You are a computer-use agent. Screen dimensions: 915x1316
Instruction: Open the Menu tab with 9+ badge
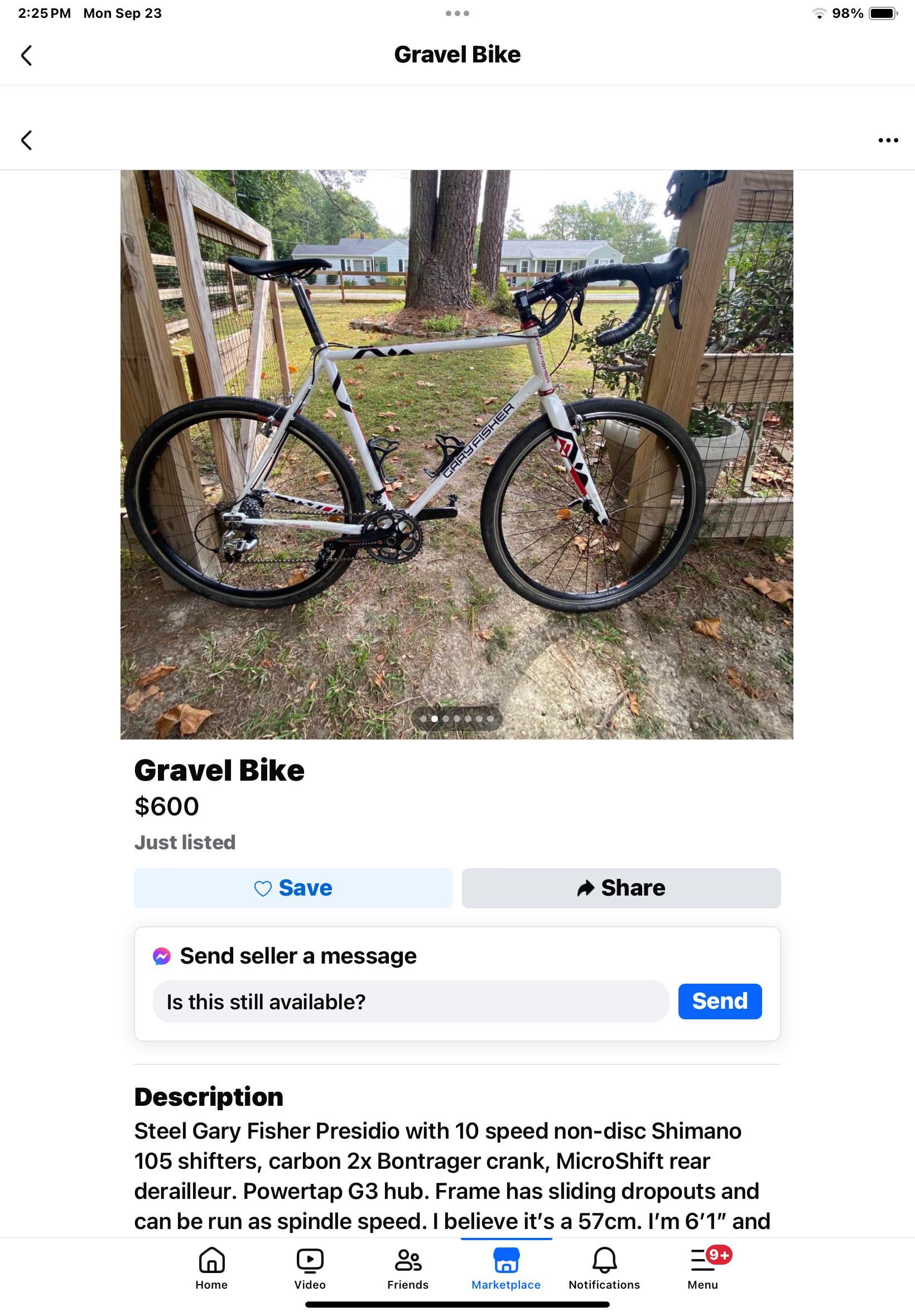coord(703,1269)
